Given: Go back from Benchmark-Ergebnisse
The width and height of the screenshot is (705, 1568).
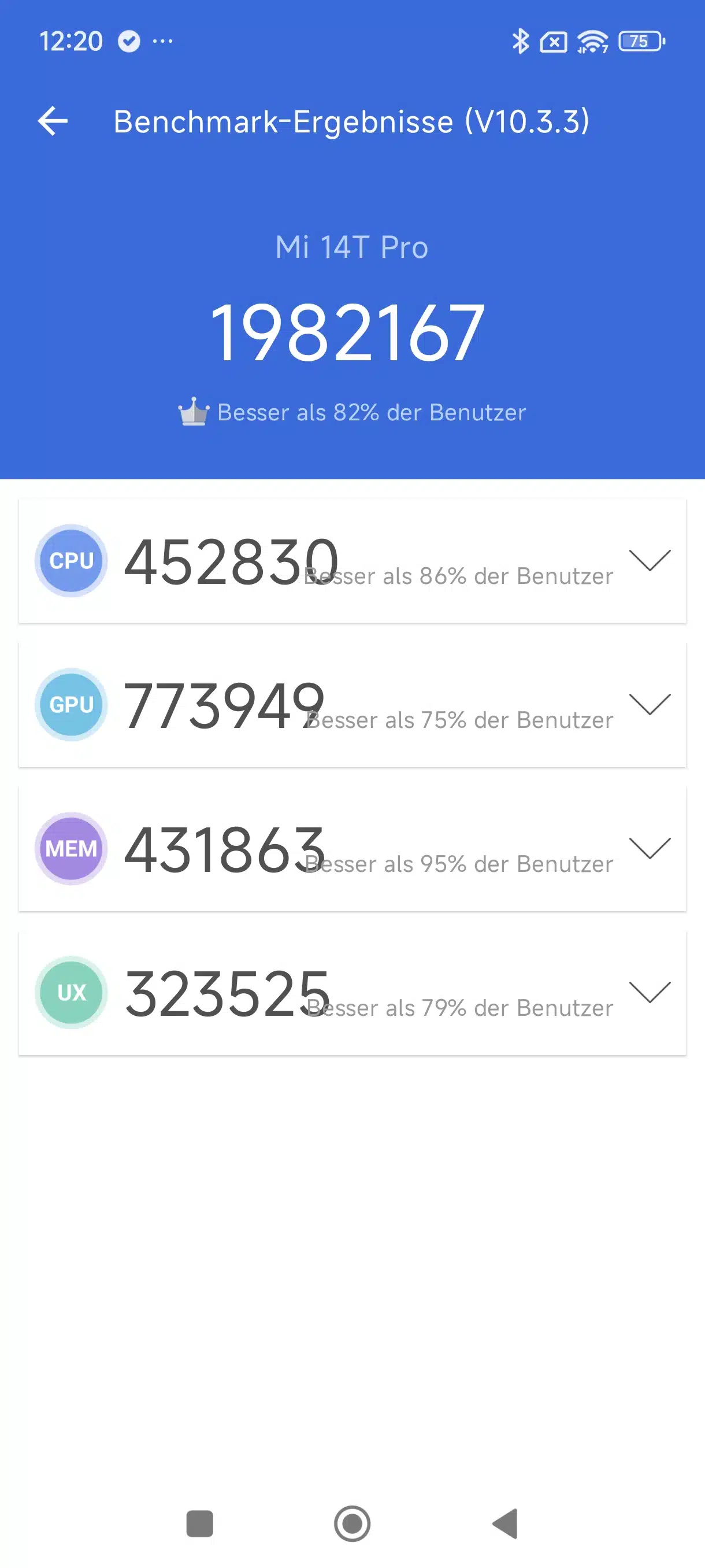Looking at the screenshot, I should [53, 120].
